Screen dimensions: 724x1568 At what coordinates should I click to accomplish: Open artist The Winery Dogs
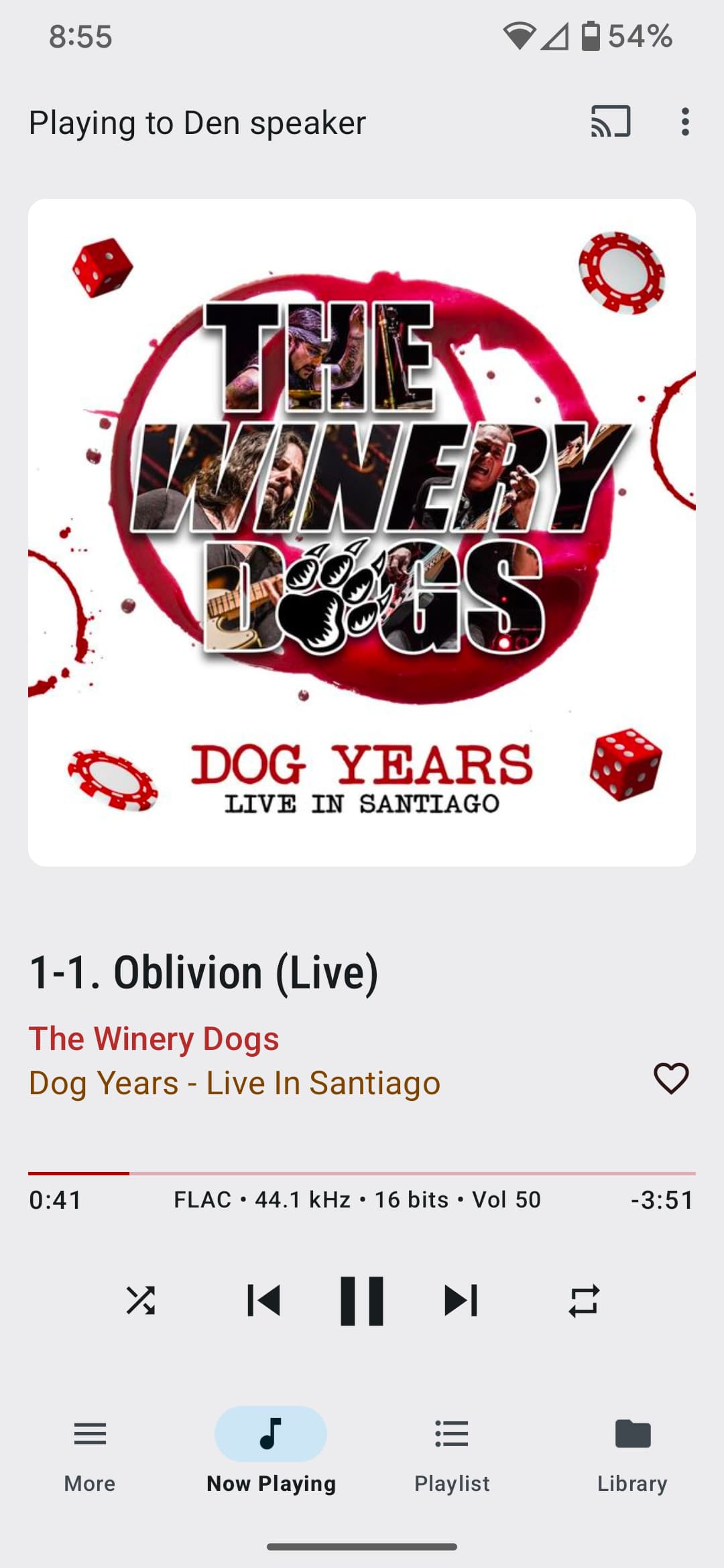tap(154, 1039)
